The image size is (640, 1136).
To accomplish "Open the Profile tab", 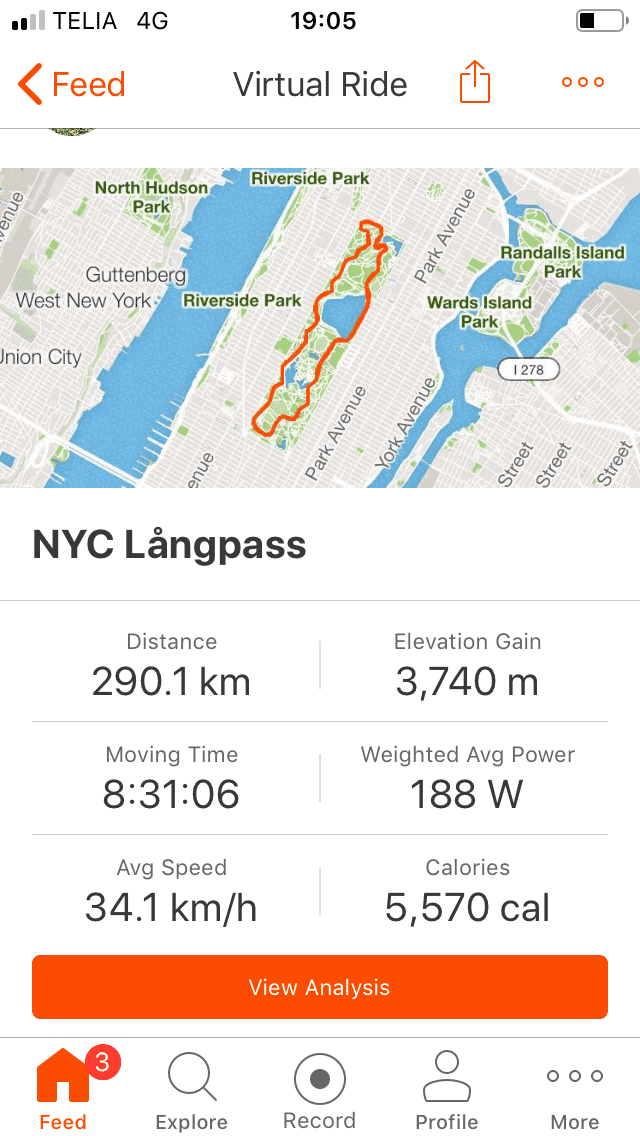I will click(447, 1090).
